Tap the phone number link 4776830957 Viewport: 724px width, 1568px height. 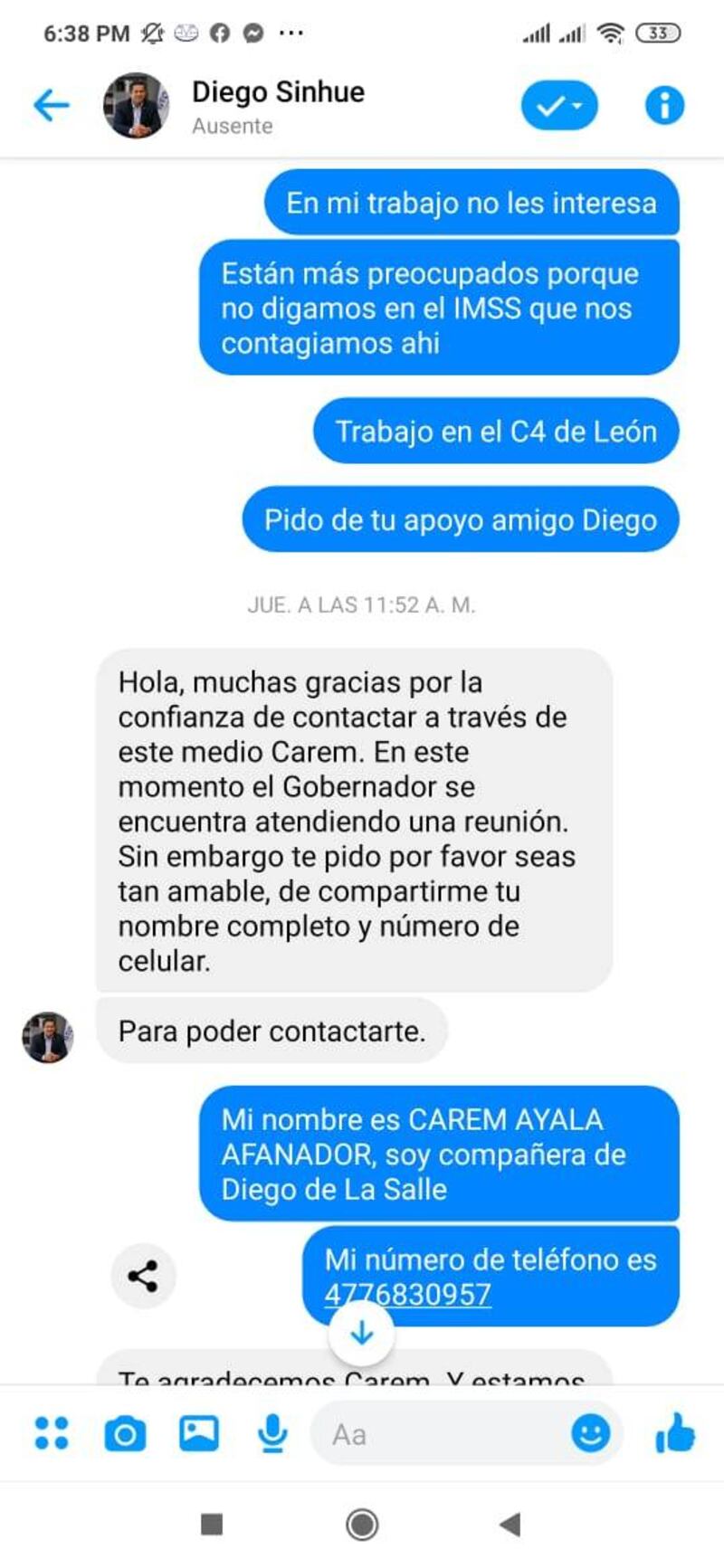407,1295
